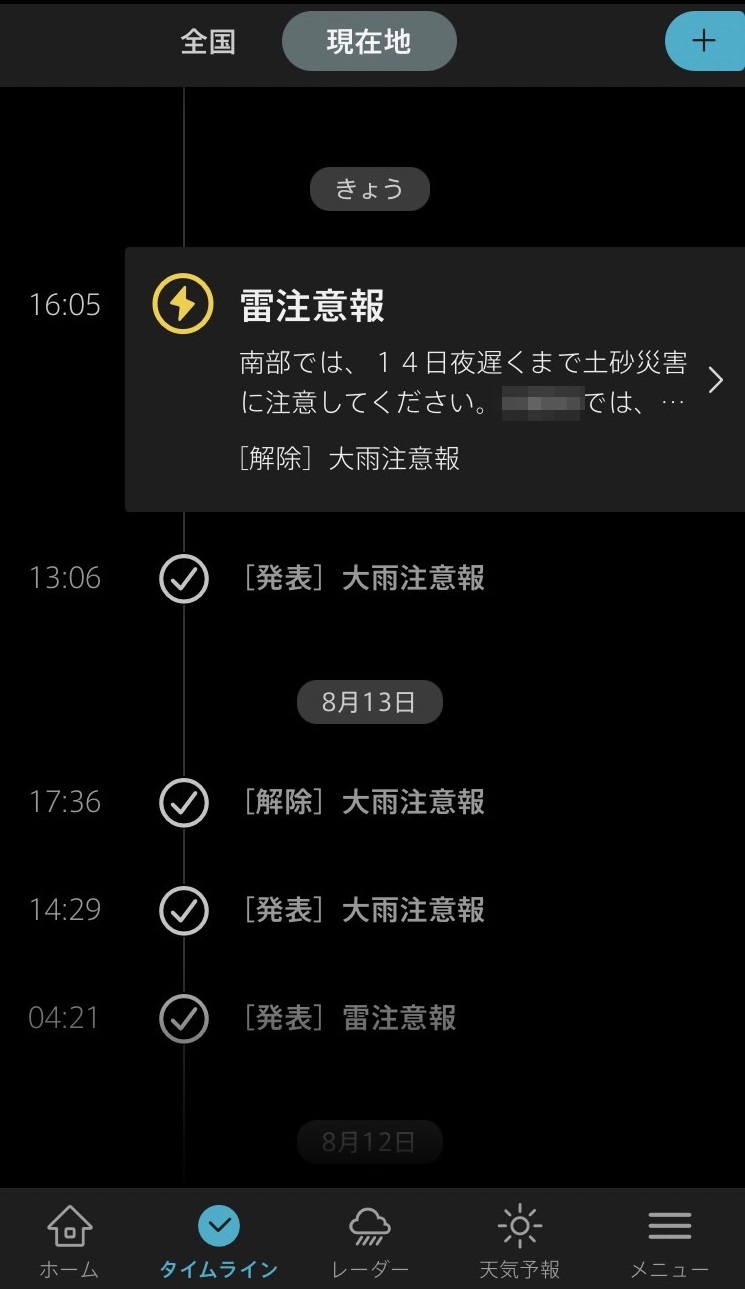Switch to the 全国 tab
The image size is (745, 1289).
208,42
